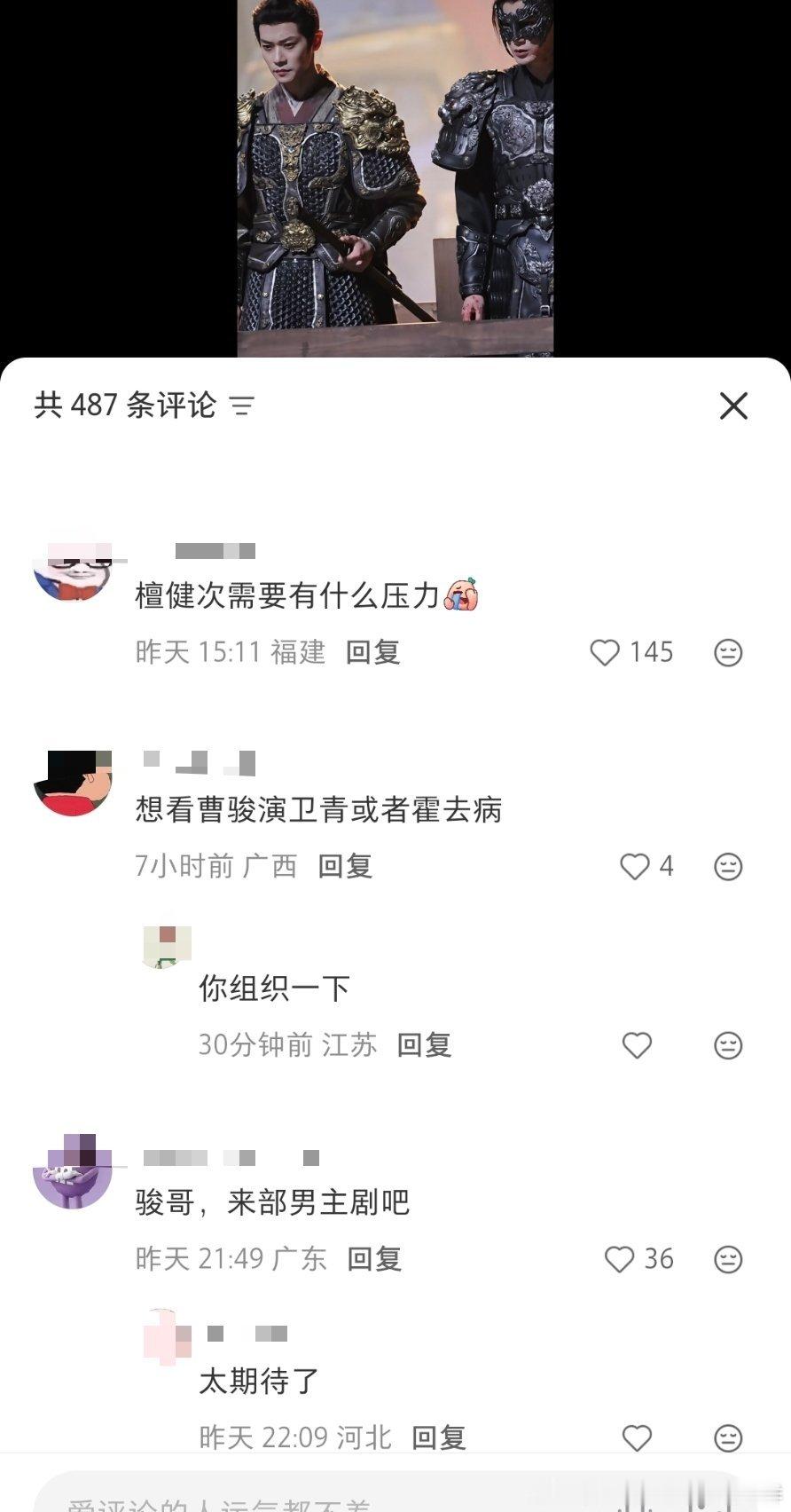Tap the heart icon on the 你组织一下 reply

[637, 1046]
